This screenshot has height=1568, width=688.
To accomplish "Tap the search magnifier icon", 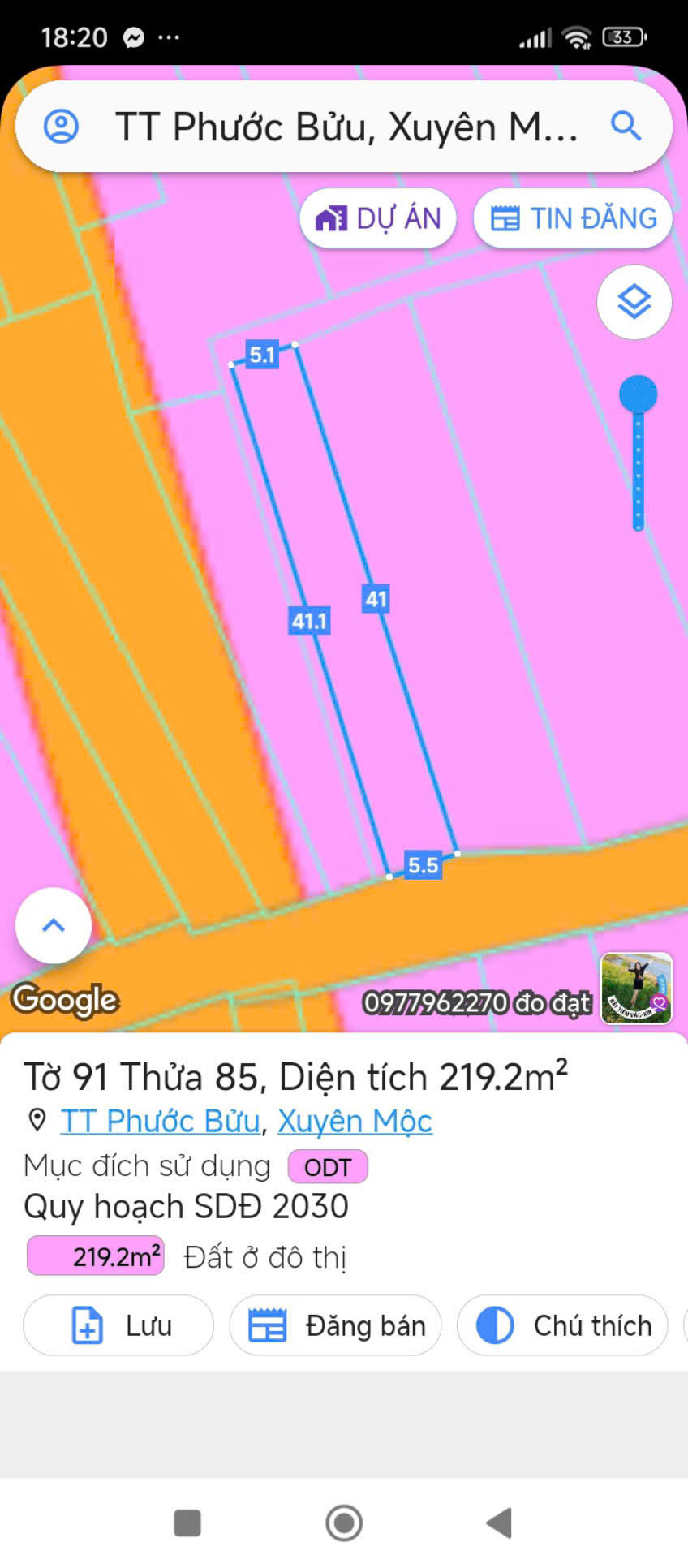I will tap(626, 127).
